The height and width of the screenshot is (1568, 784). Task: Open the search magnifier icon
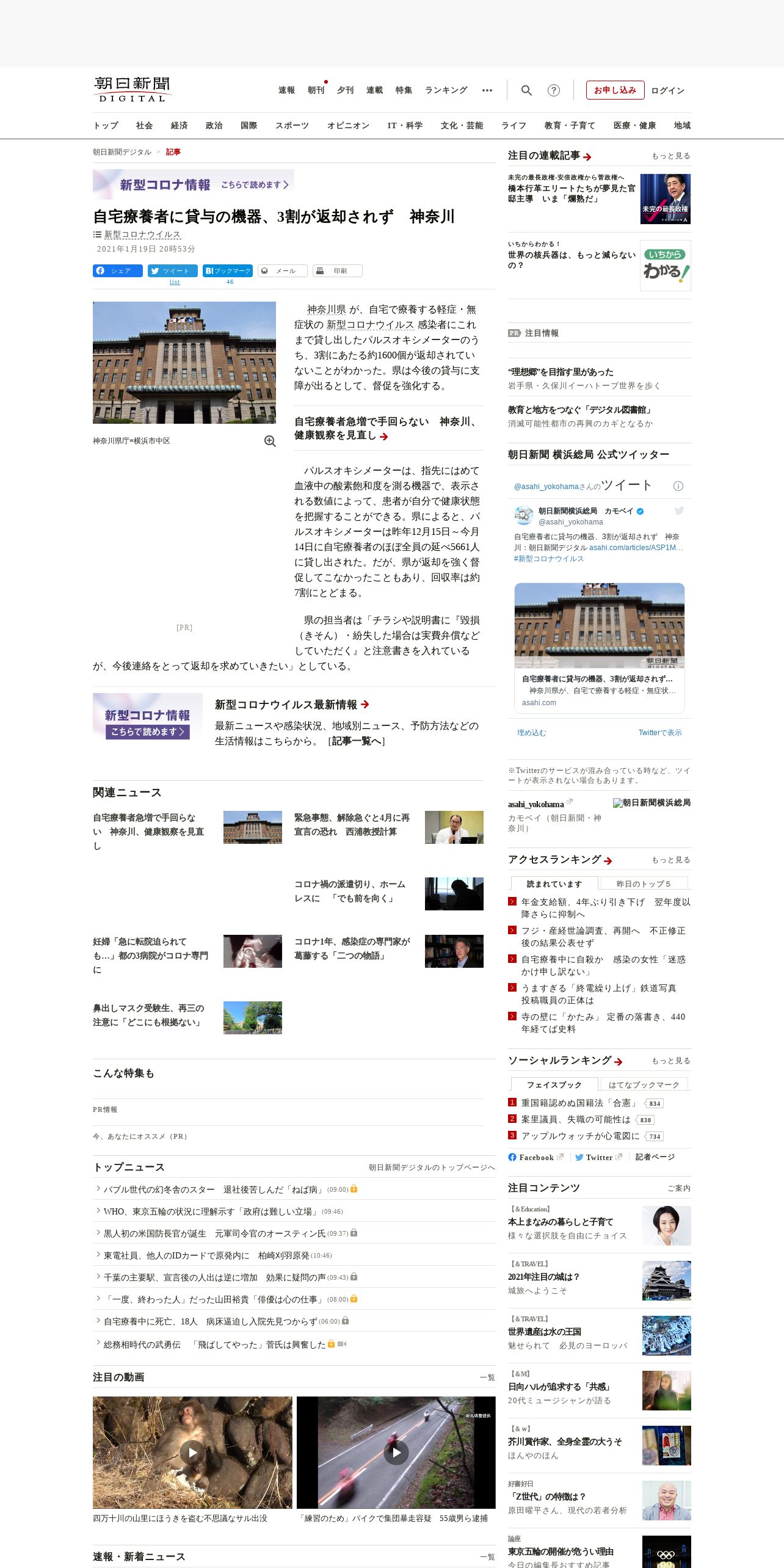tap(526, 90)
